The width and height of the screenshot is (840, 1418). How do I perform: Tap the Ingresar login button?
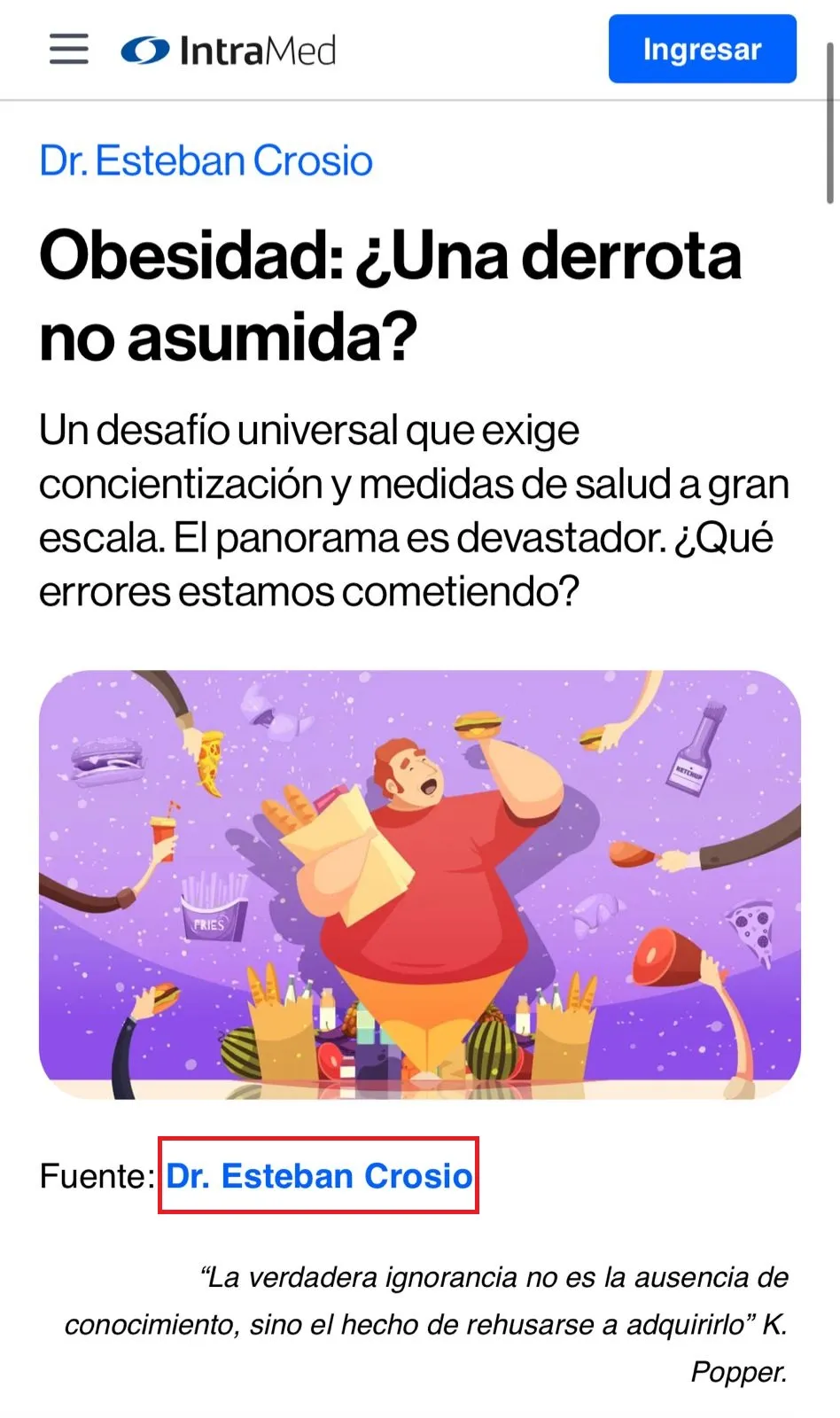click(702, 50)
